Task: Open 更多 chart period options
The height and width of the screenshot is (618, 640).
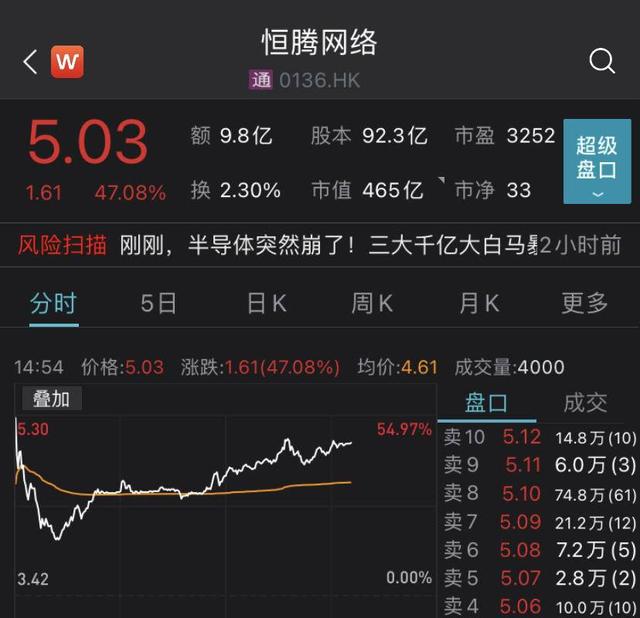Action: coord(584,303)
